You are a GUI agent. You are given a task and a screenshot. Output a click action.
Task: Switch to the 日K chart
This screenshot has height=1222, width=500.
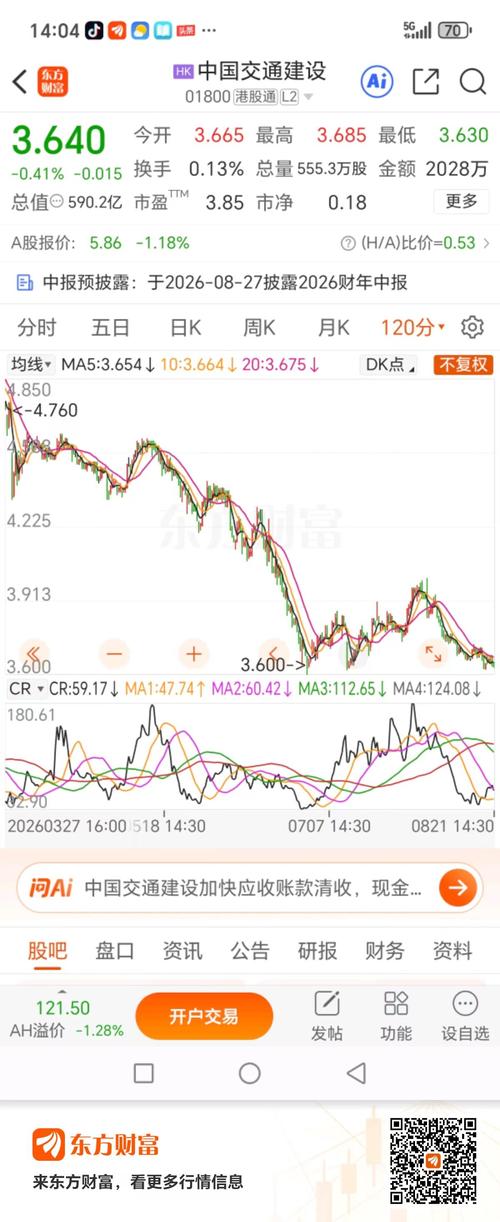(x=186, y=327)
